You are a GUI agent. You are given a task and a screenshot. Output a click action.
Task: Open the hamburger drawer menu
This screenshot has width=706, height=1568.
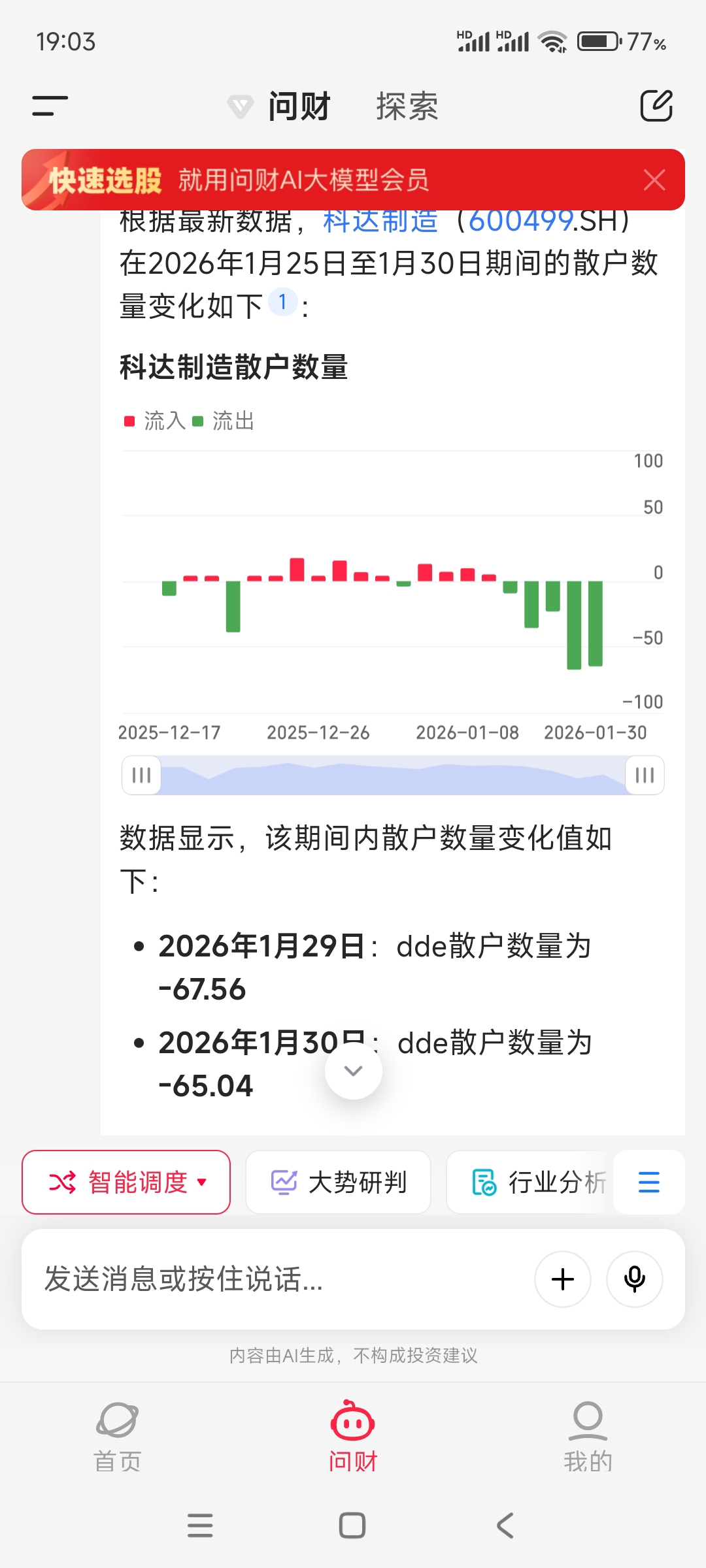50,106
